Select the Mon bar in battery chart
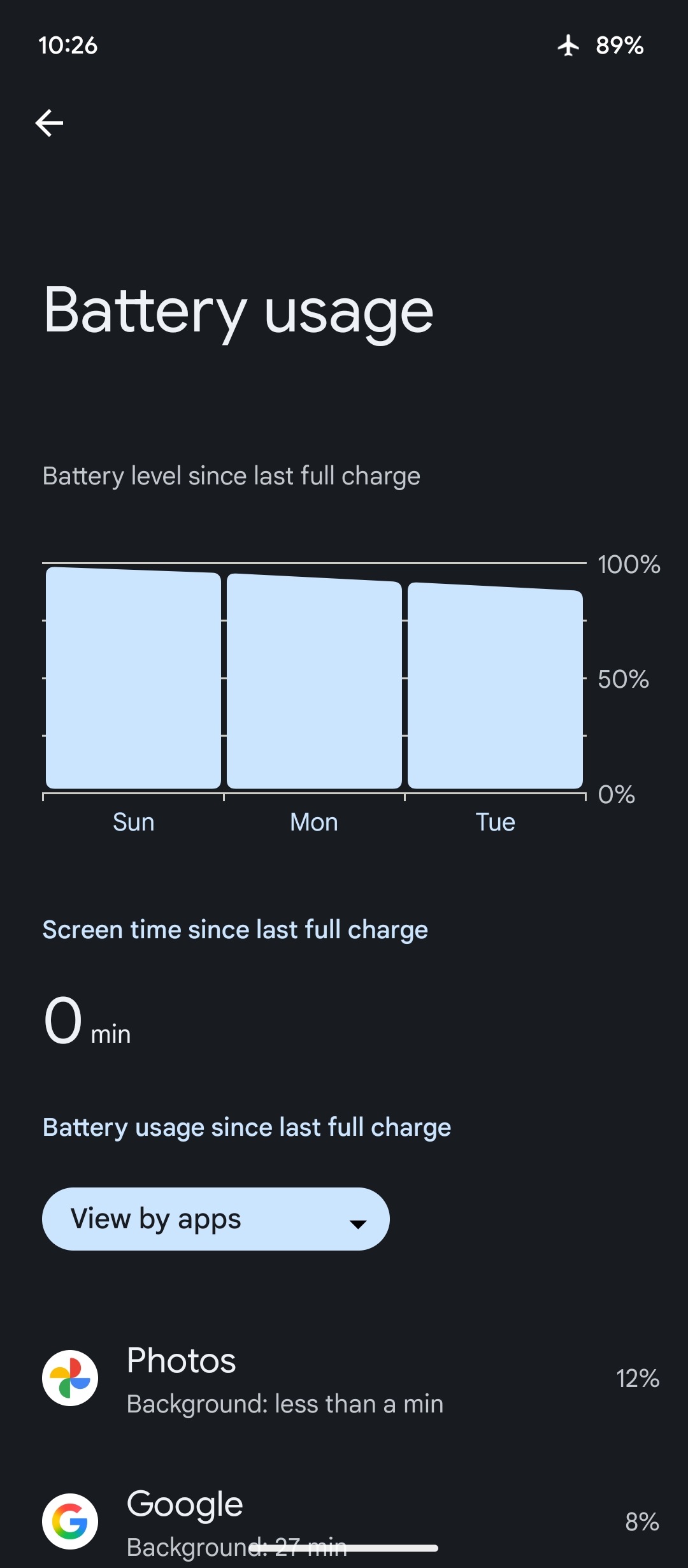 314,682
